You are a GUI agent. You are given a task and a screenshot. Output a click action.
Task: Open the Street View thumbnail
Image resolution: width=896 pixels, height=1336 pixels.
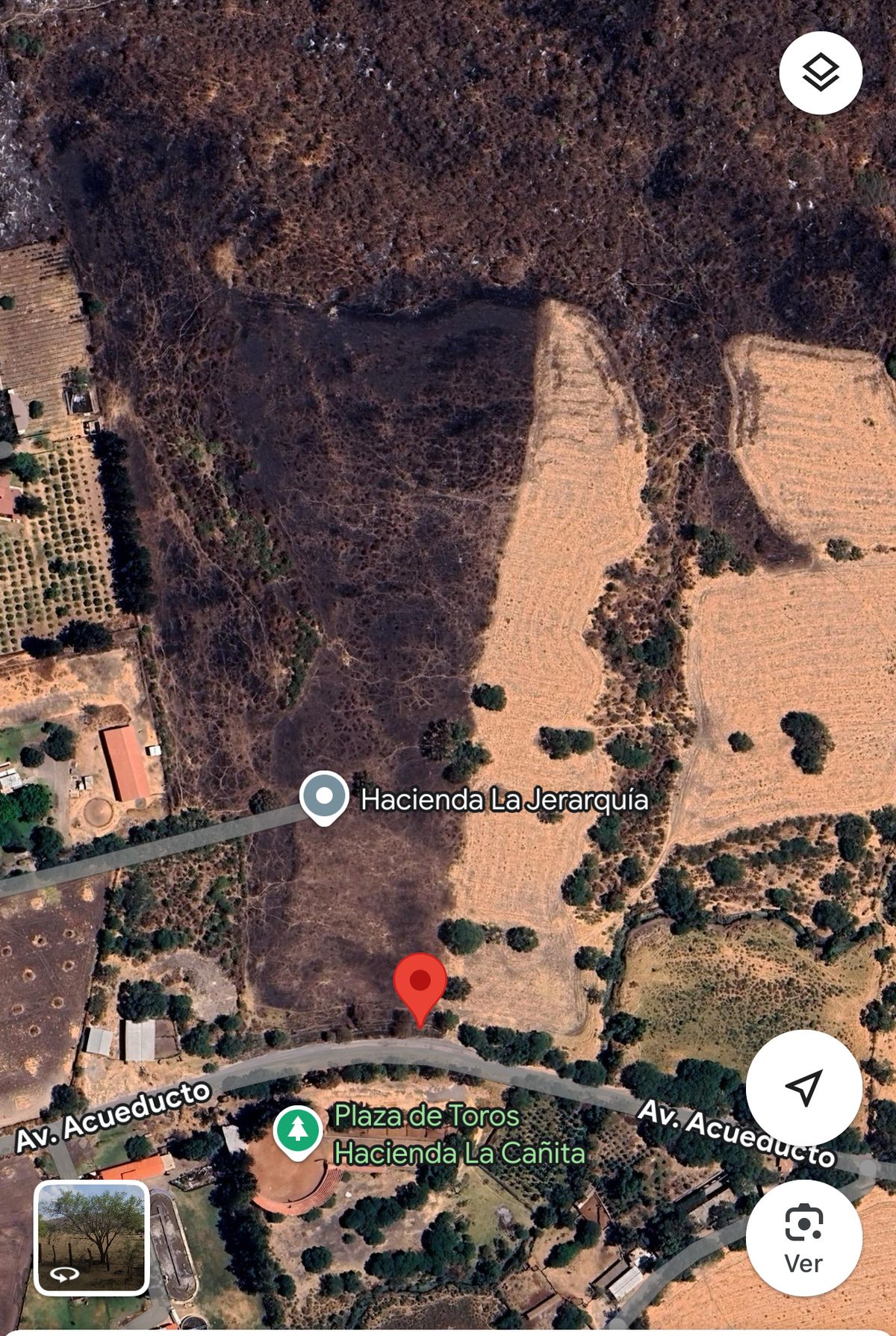tap(92, 1237)
